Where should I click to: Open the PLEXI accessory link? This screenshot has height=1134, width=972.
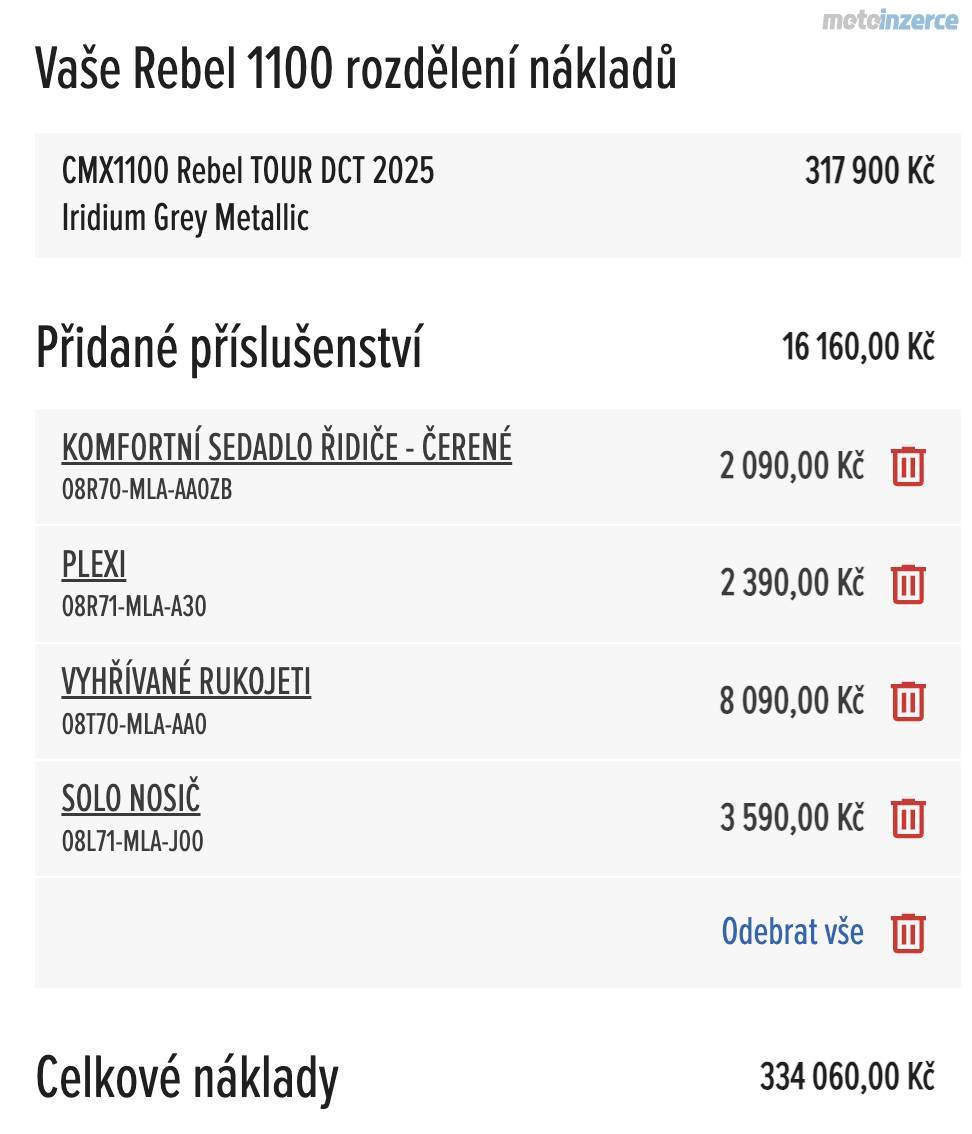[x=94, y=565]
